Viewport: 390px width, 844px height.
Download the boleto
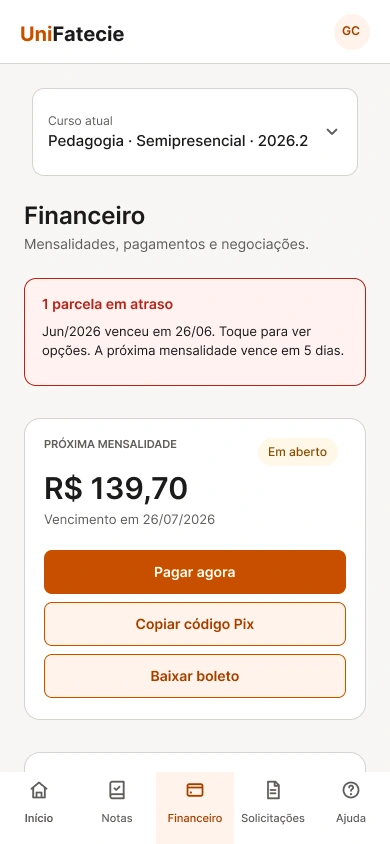[x=195, y=676]
